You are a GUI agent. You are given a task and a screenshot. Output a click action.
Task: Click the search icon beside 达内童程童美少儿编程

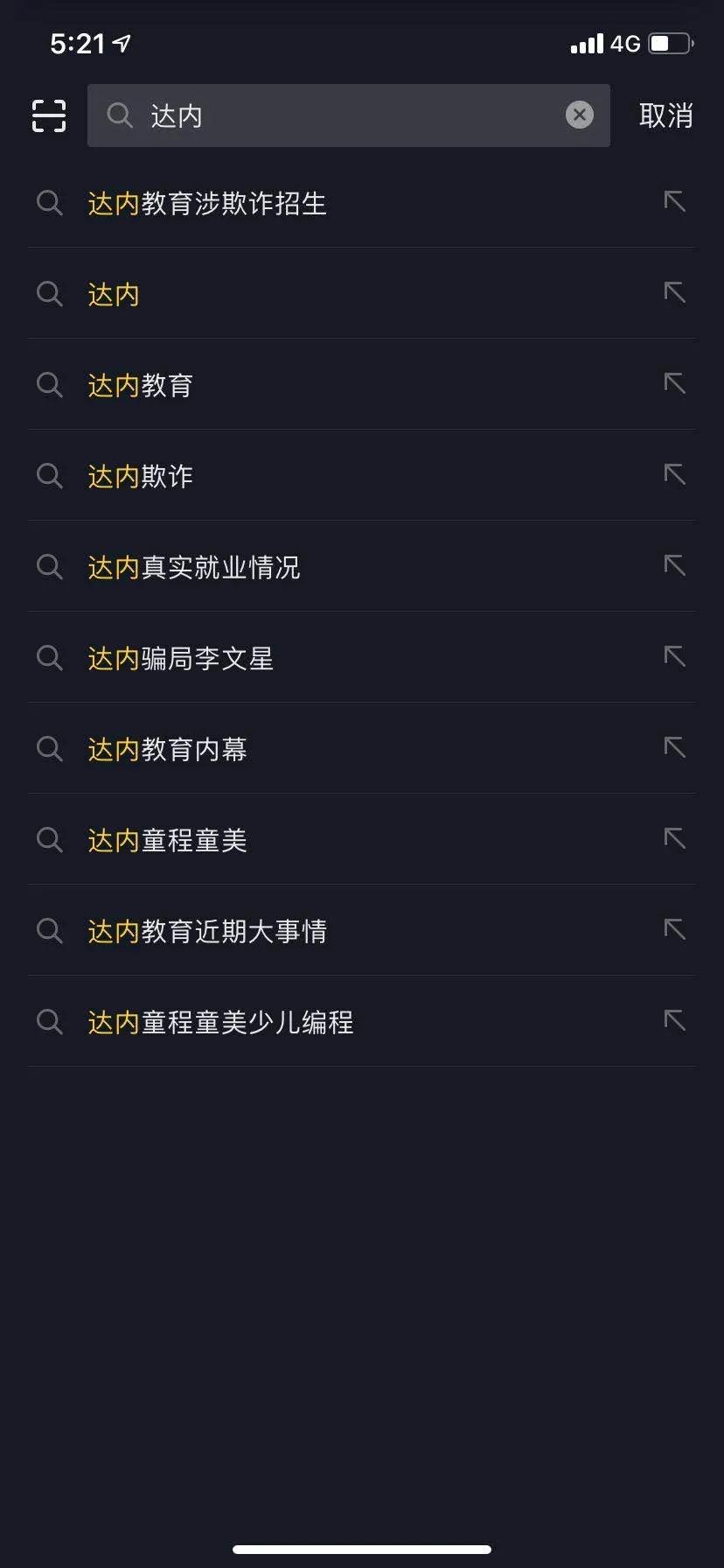[50, 1022]
